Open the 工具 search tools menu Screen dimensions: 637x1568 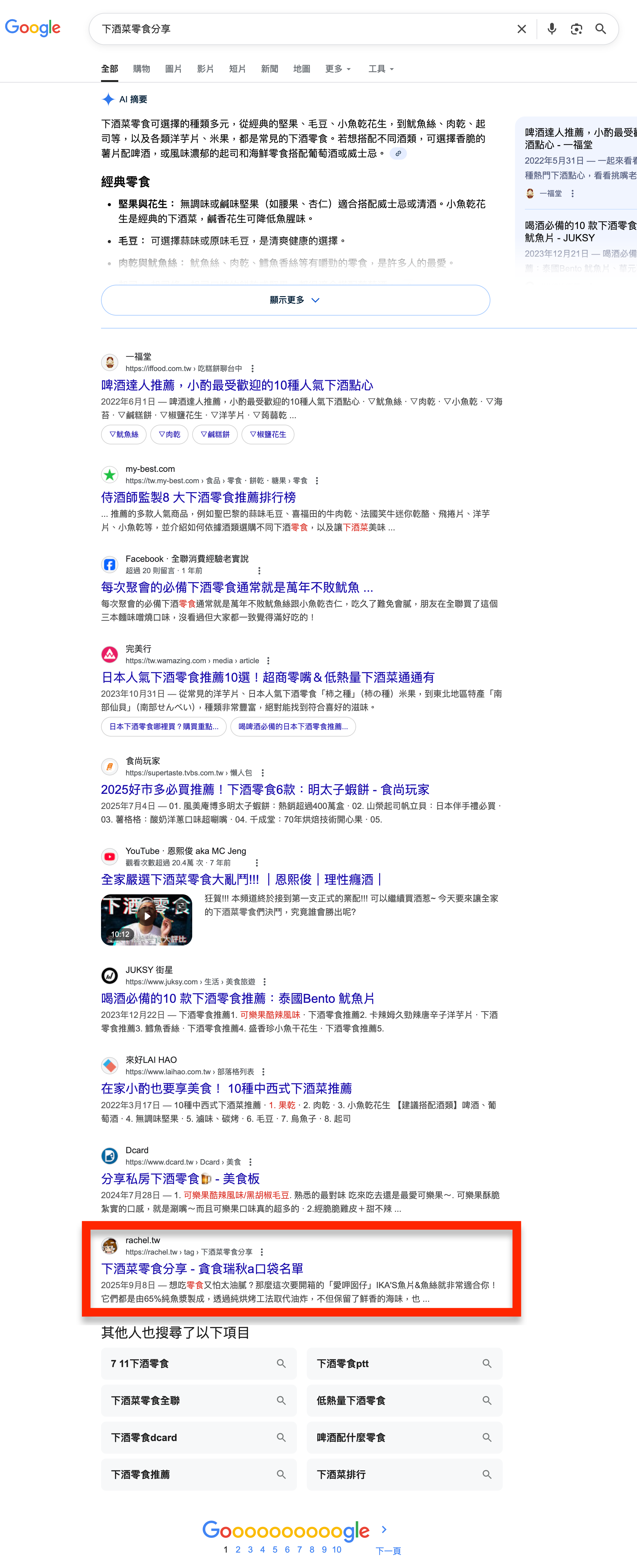point(381,69)
